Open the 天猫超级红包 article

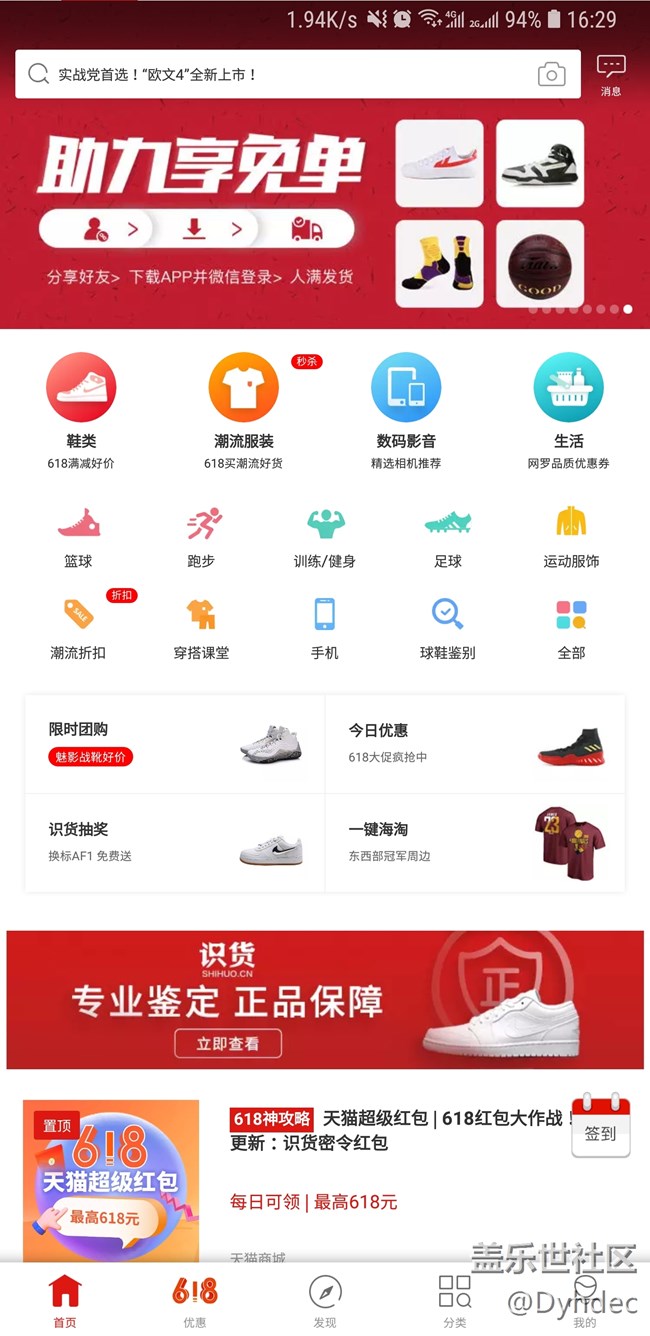tap(400, 1130)
